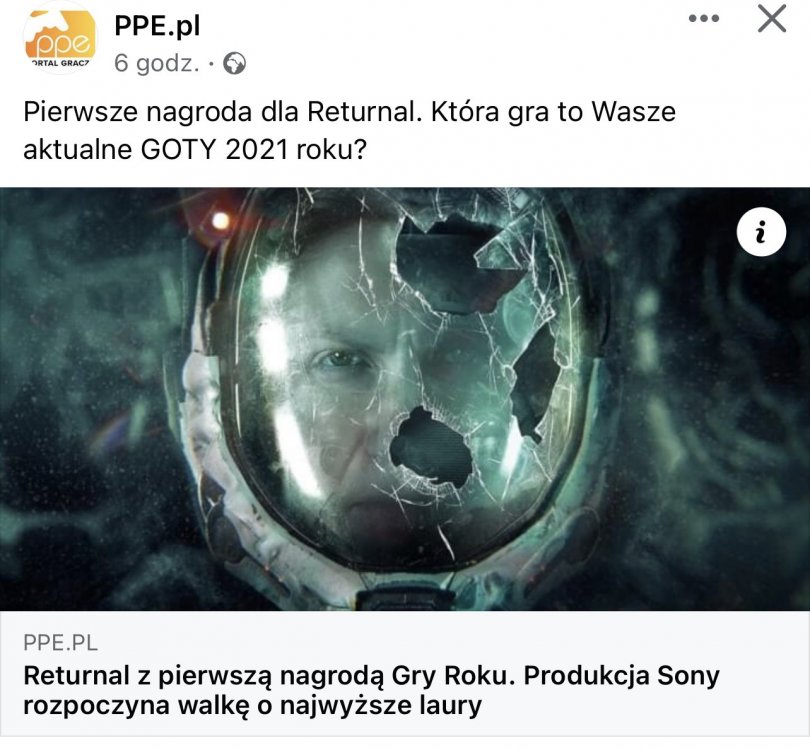The image size is (810, 750).
Task: Dismiss this post with the X
Action: point(772,19)
